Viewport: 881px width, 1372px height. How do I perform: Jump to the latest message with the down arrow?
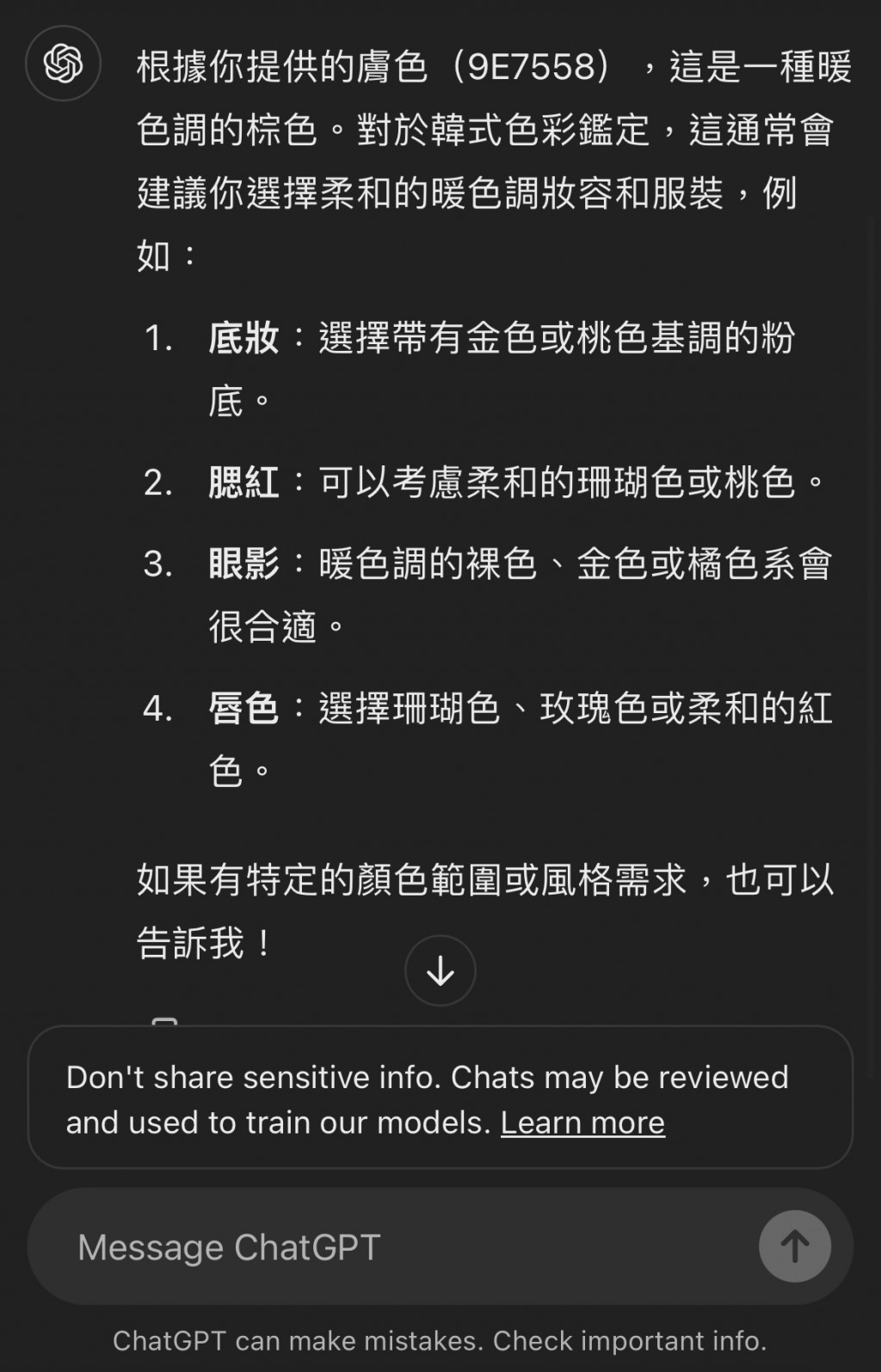click(440, 971)
